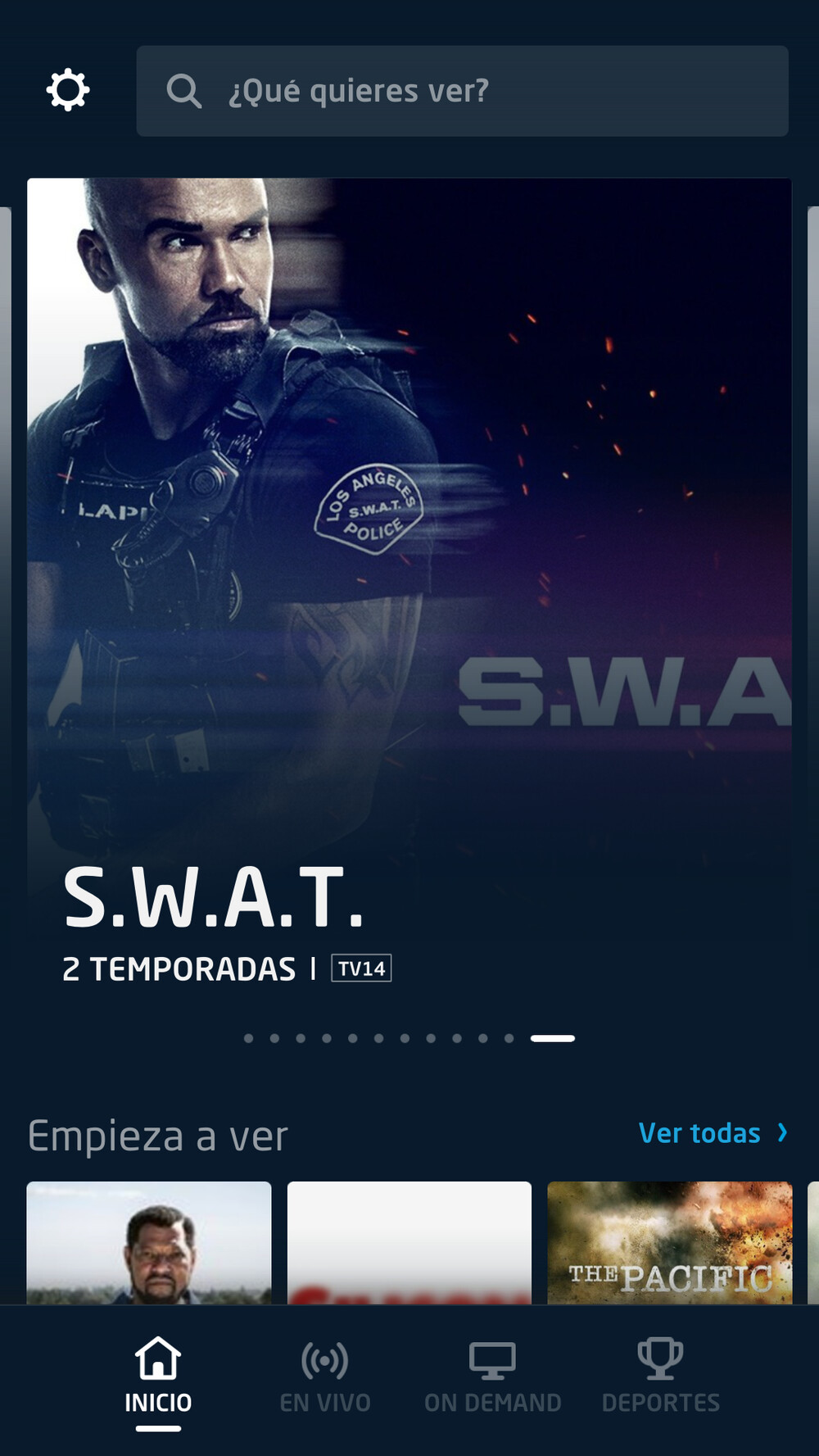Select the first carousel page dot
This screenshot has height=1456, width=819.
click(x=248, y=1038)
